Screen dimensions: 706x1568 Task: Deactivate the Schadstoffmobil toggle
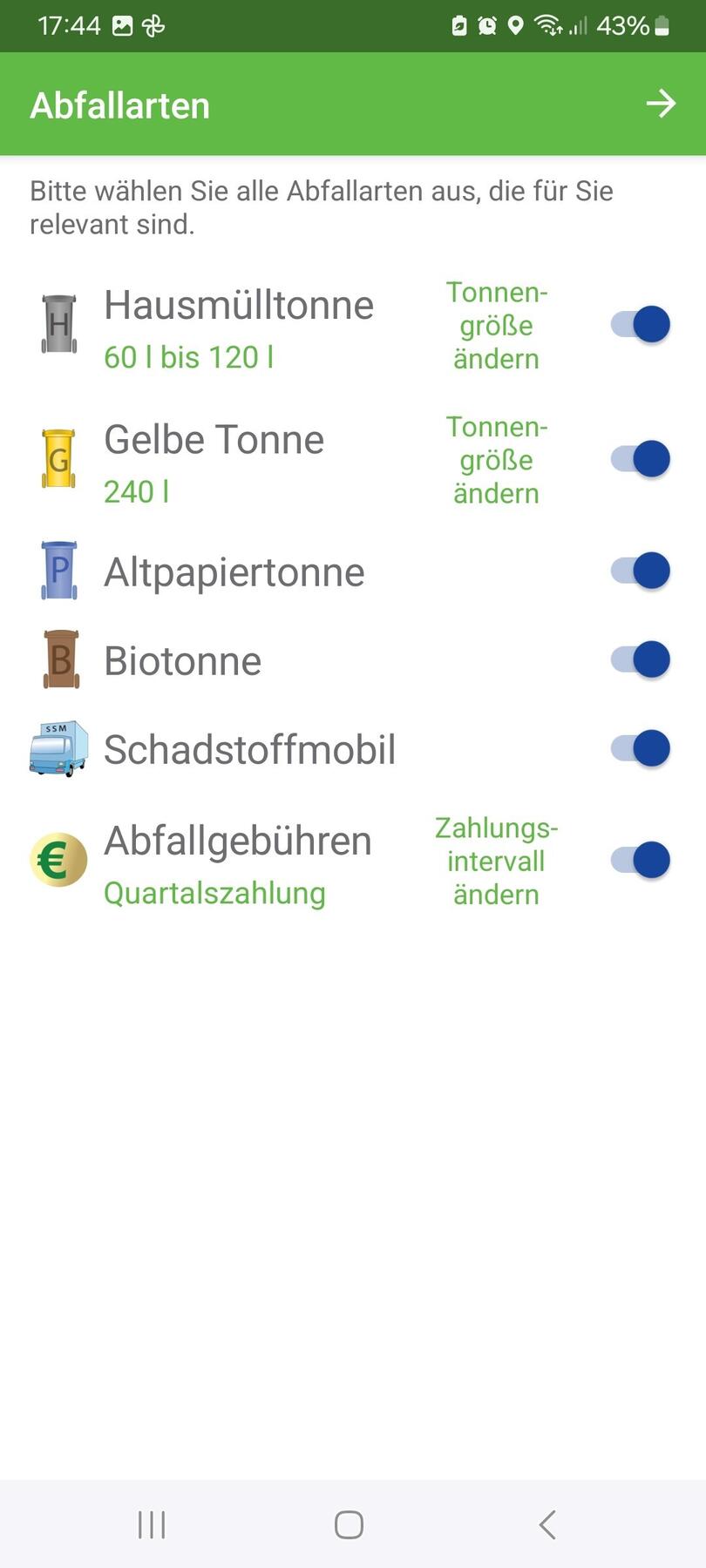tap(641, 749)
